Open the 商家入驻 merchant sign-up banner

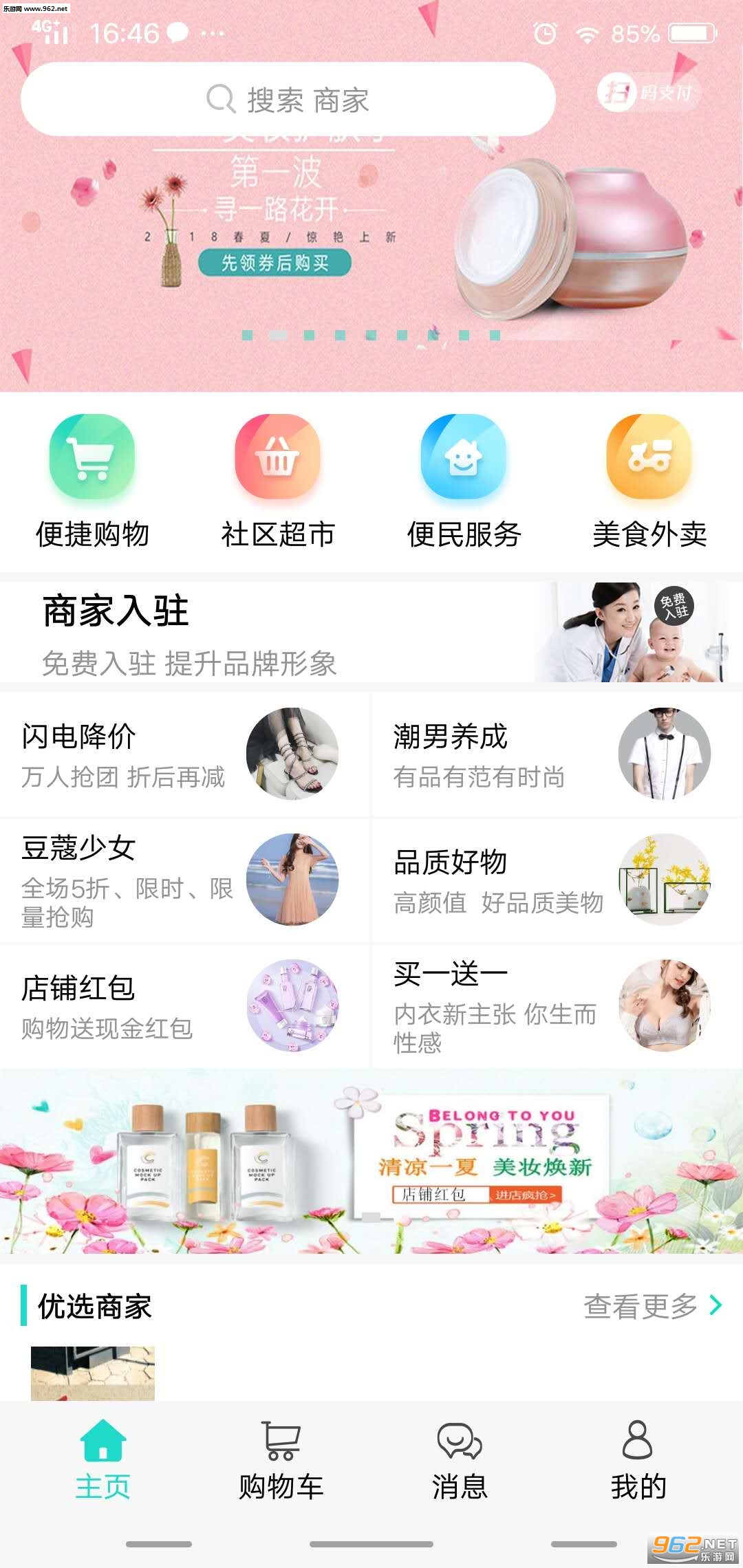pyautogui.click(x=371, y=633)
